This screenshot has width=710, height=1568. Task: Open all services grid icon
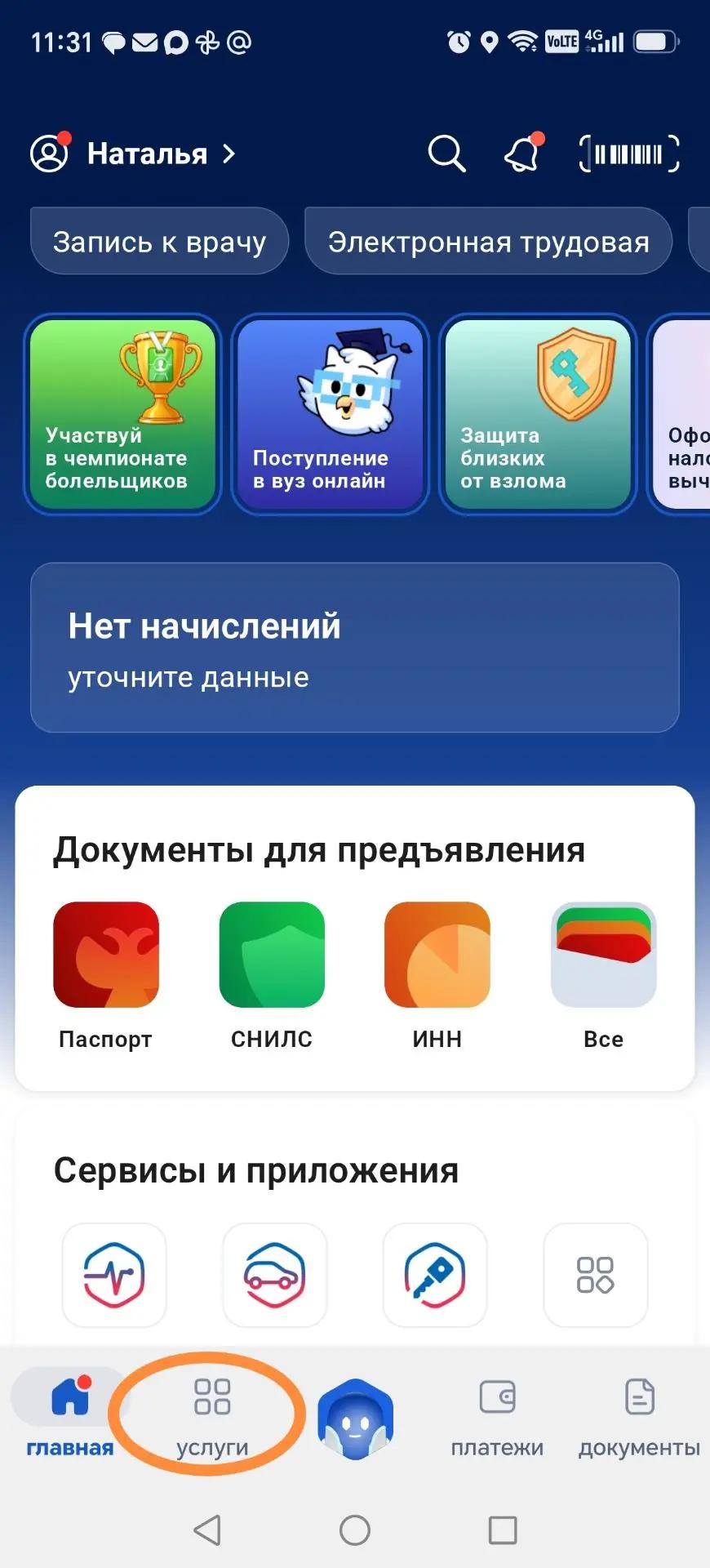(596, 1275)
